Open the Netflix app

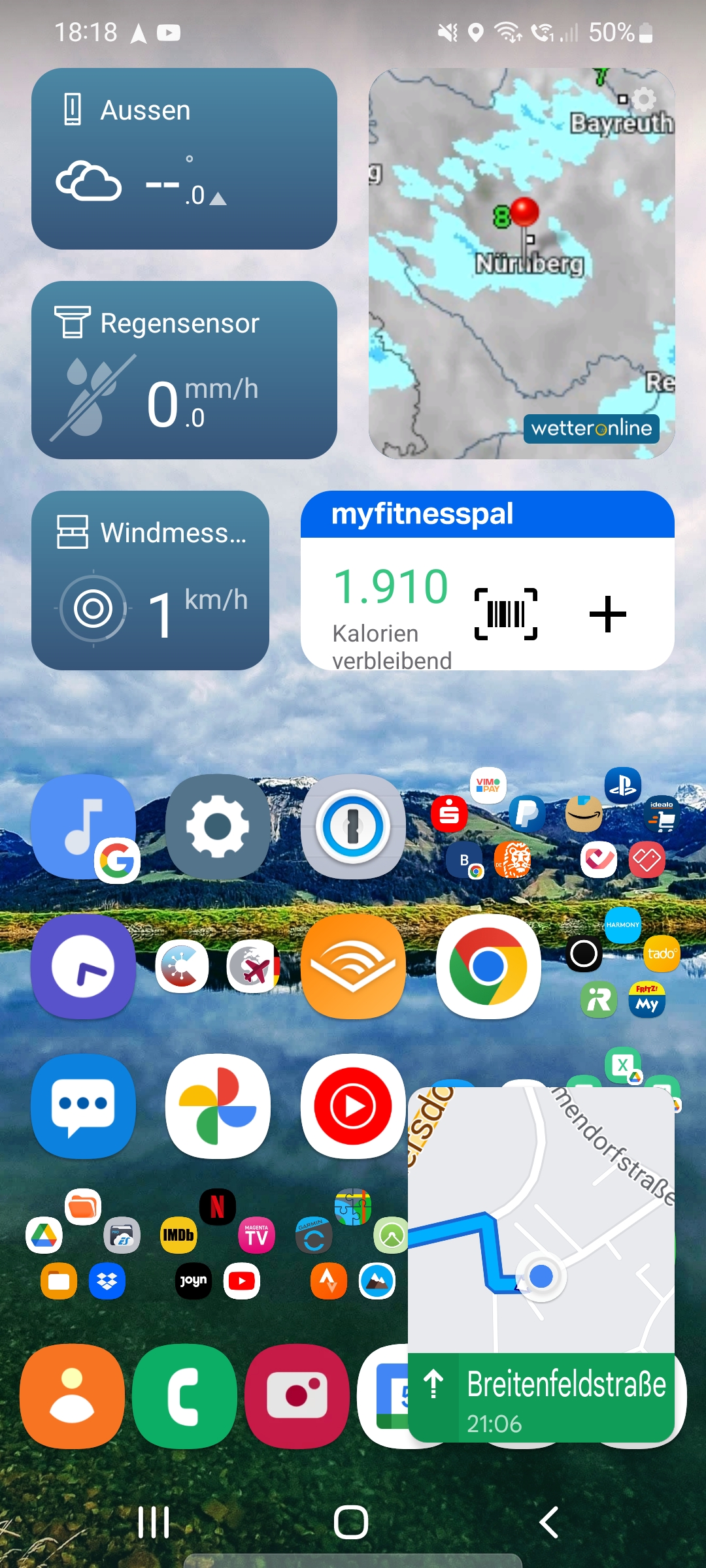point(218,1206)
